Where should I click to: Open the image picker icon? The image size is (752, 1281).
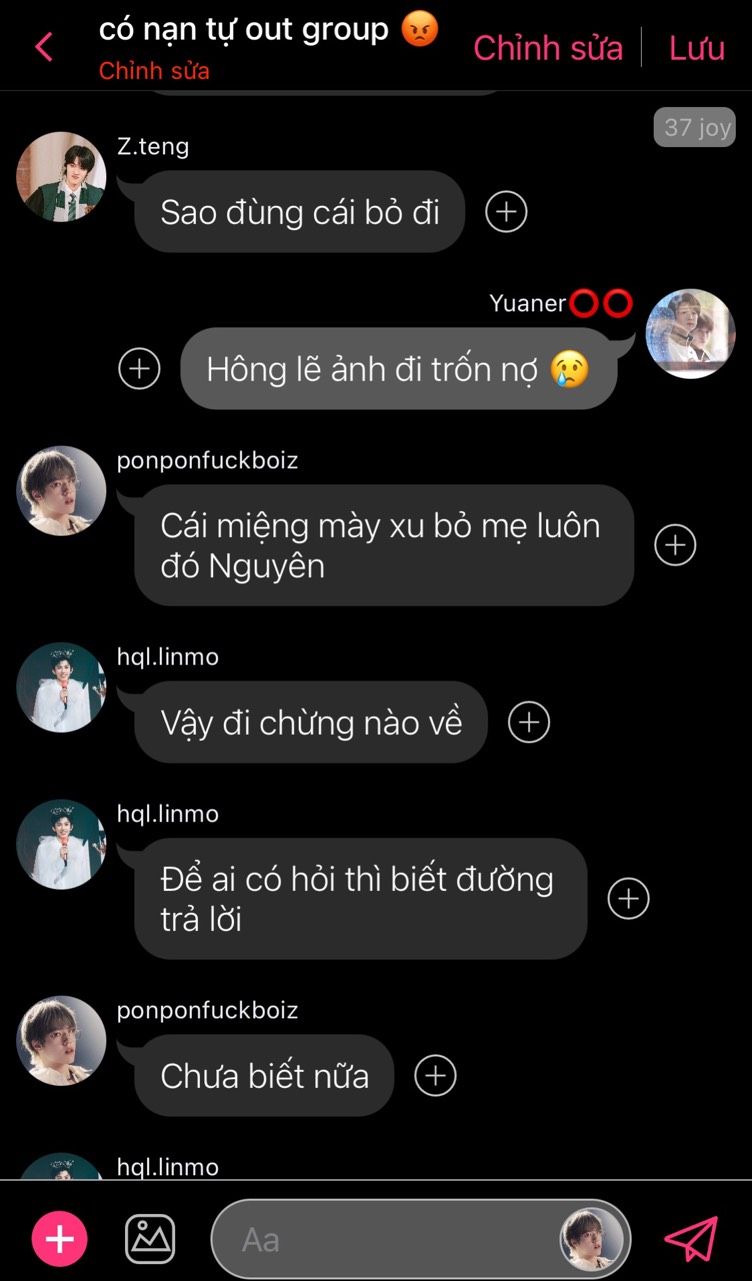(x=150, y=1240)
